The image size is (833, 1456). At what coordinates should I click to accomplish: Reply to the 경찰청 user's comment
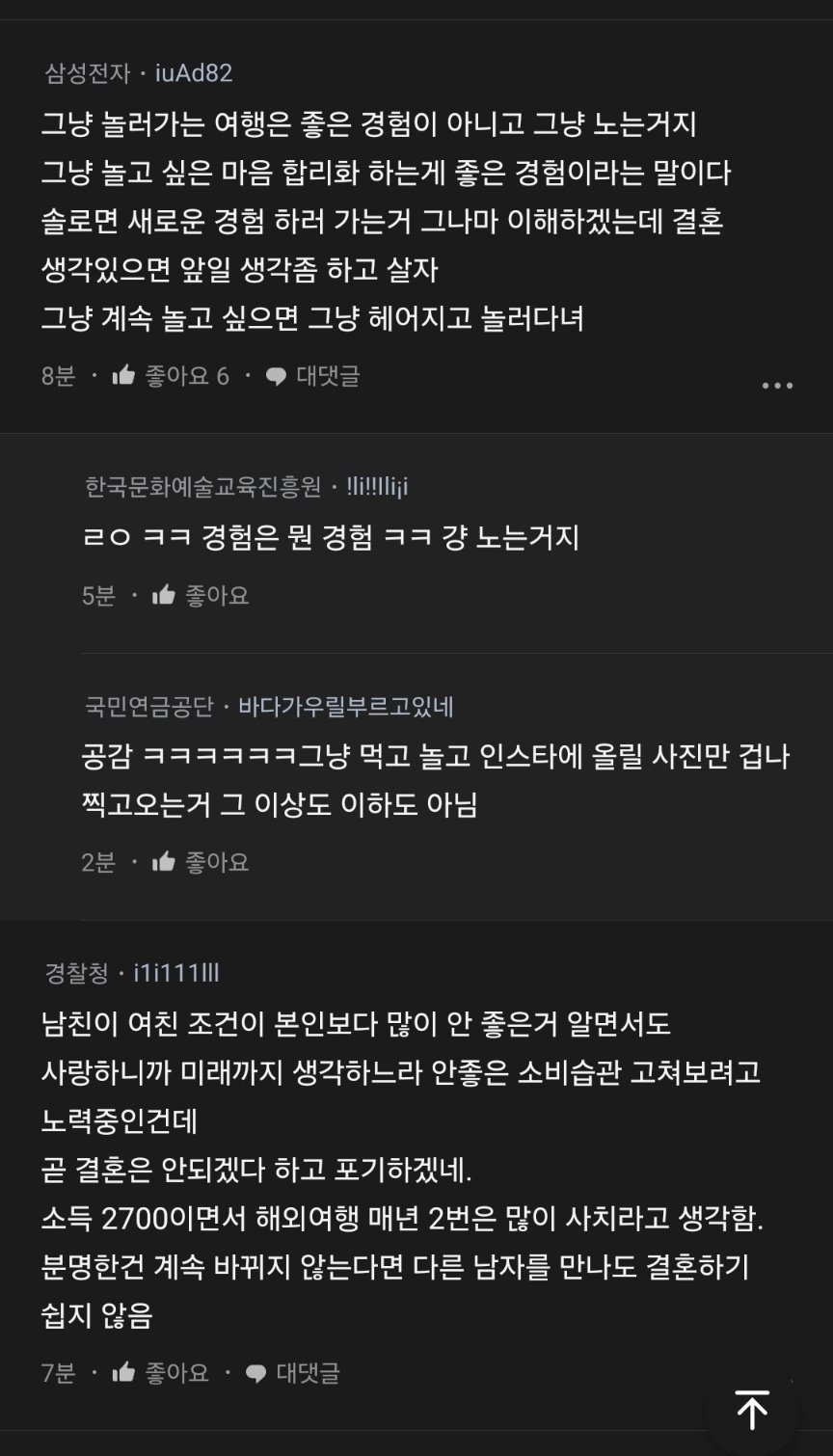[x=293, y=1372]
